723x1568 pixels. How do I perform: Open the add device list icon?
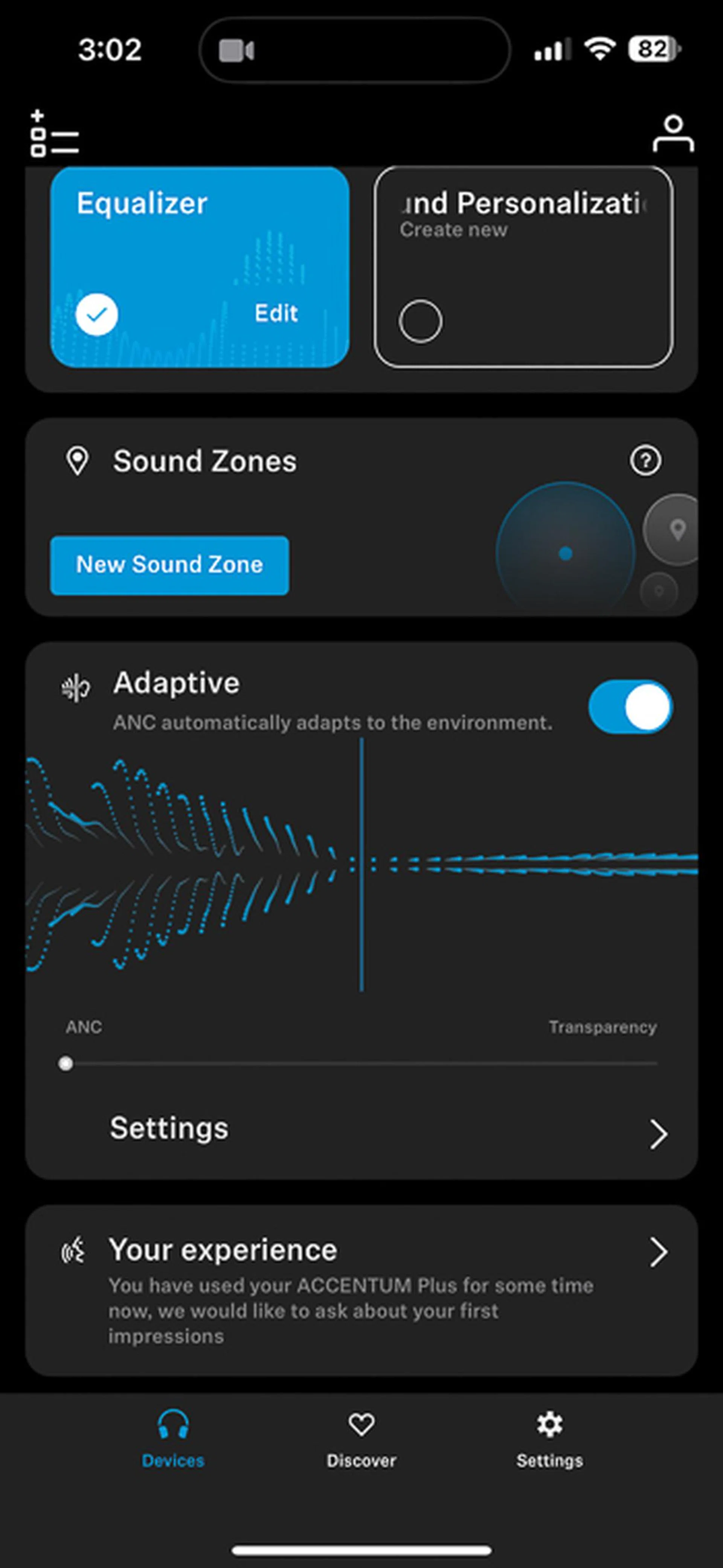pyautogui.click(x=54, y=133)
